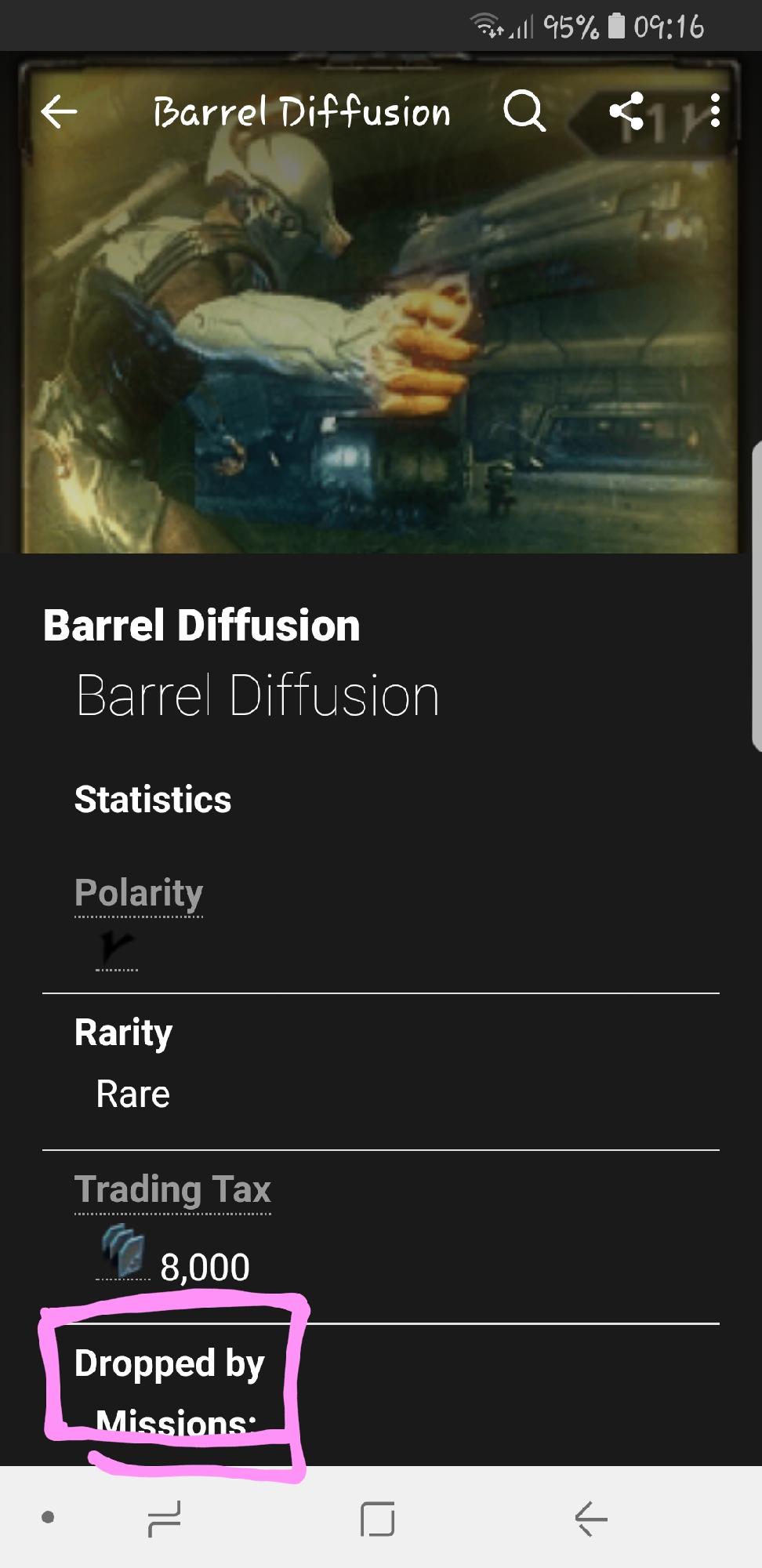Open search in the app bar
Viewport: 762px width, 1568px height.
pyautogui.click(x=524, y=111)
